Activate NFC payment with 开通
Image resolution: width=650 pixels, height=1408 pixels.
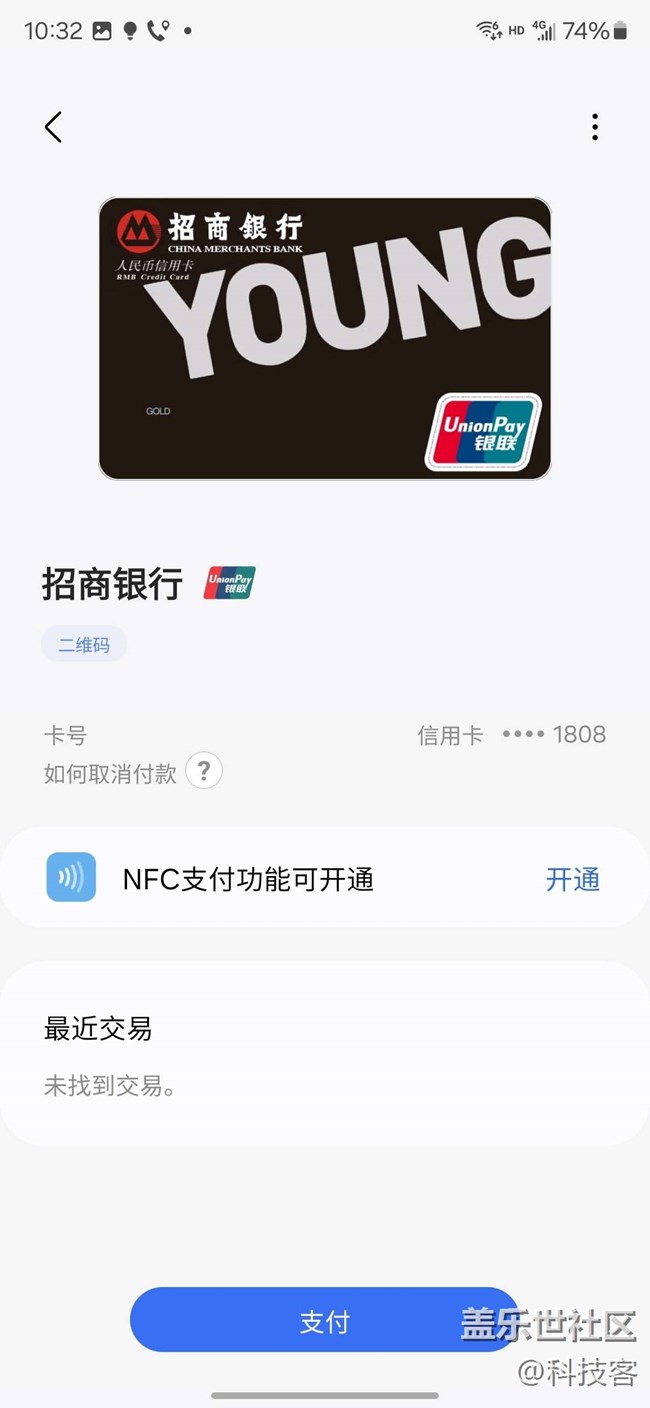click(572, 879)
